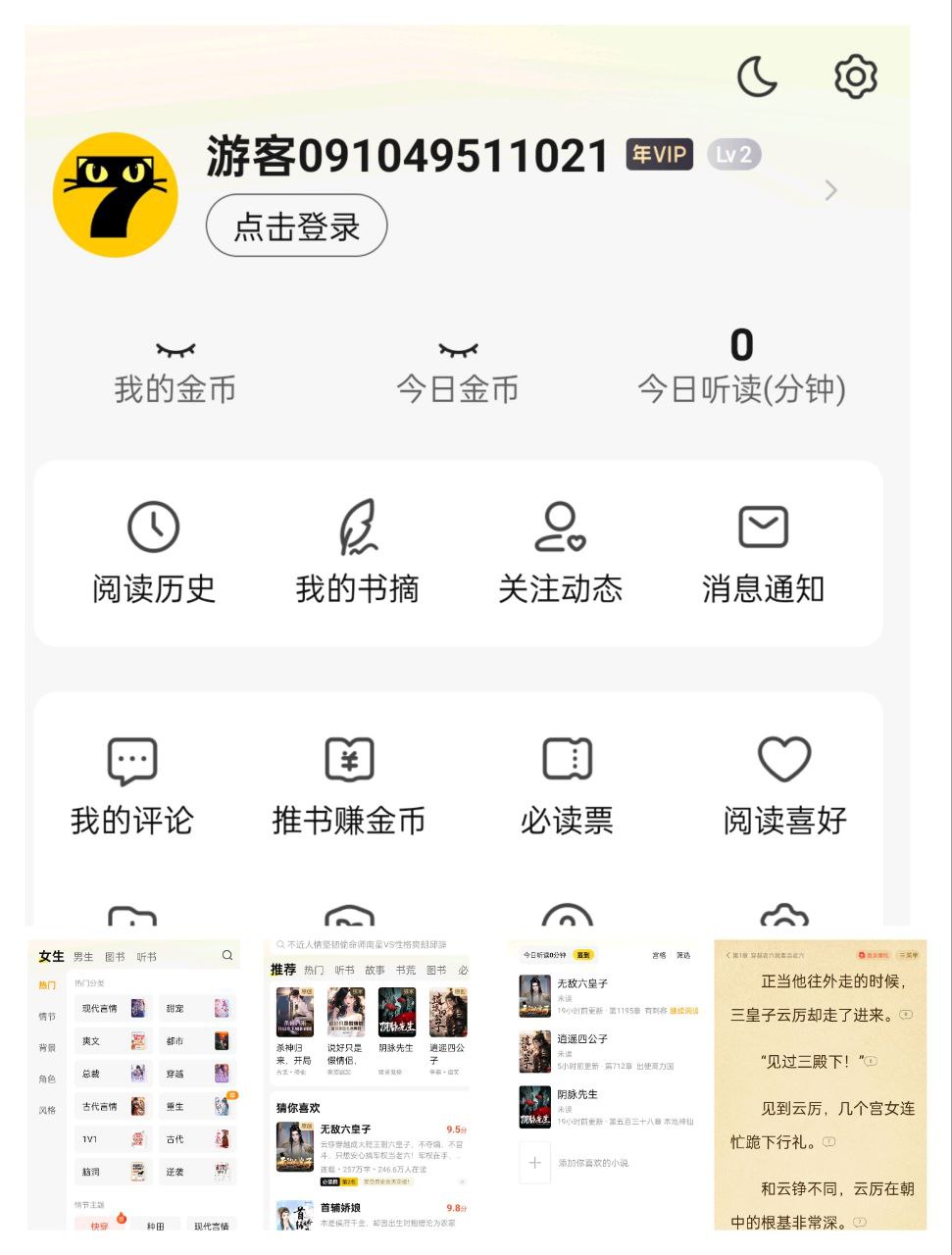Tap 点击登录 login button
The height and width of the screenshot is (1255, 952).
294,226
